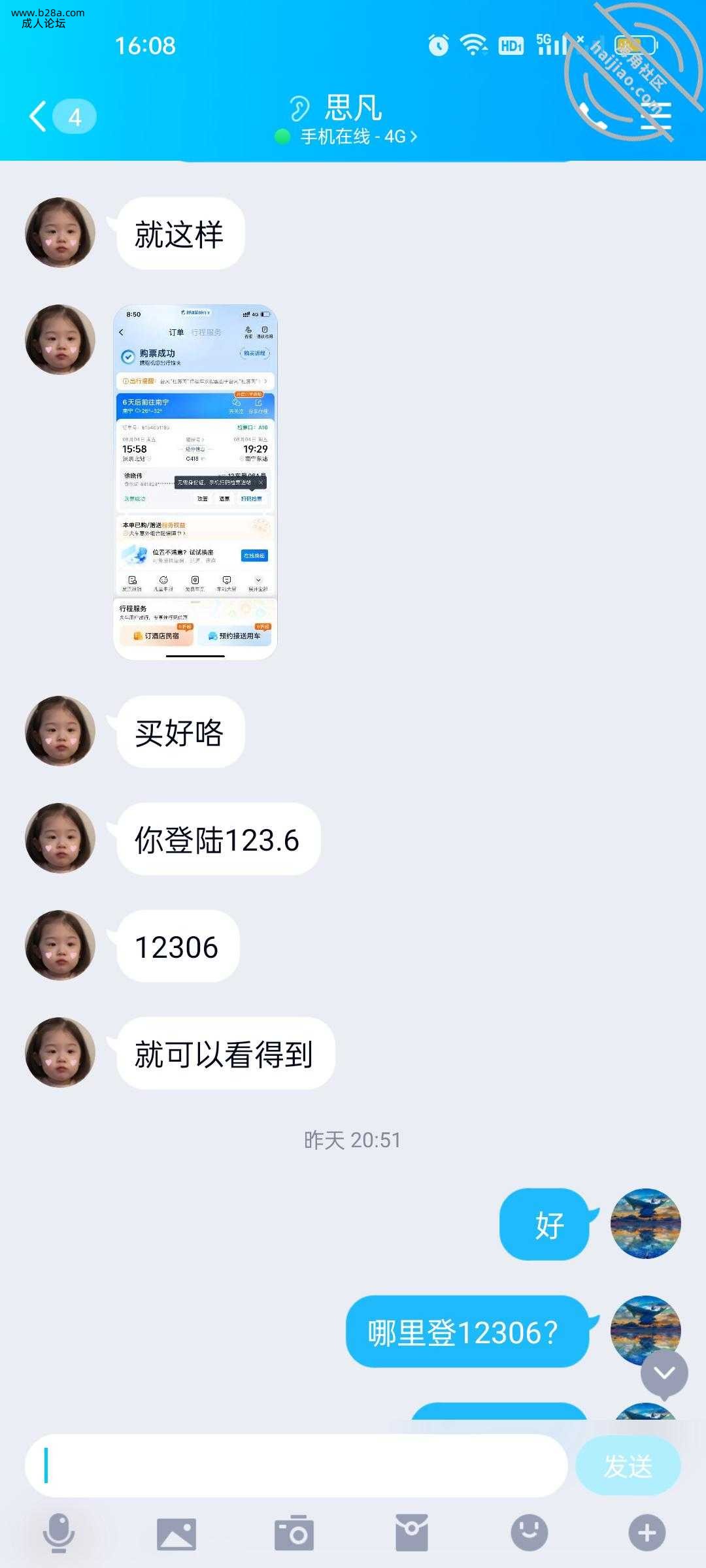Start a voice call with 思凡
706x1568 pixels.
click(x=594, y=117)
